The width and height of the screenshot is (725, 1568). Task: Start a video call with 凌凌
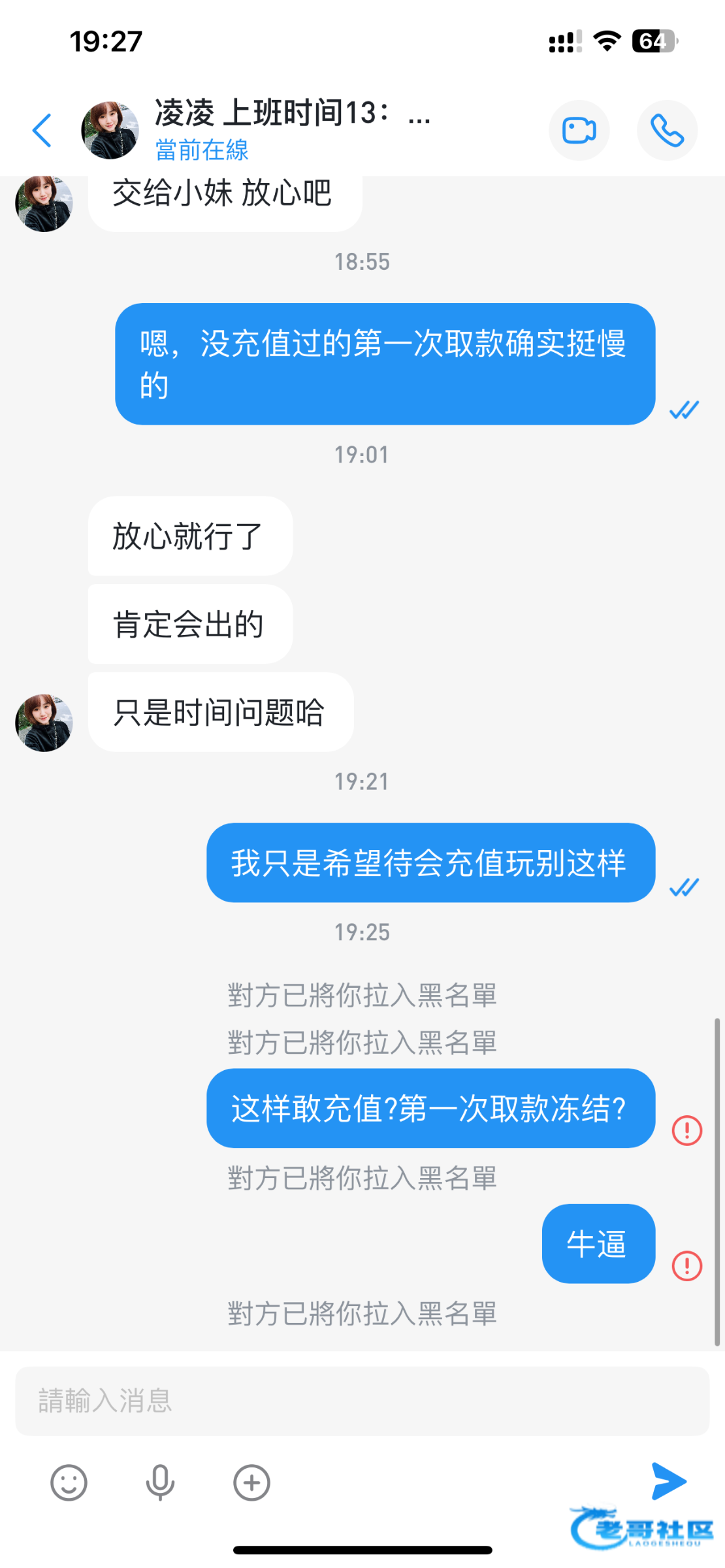(579, 130)
